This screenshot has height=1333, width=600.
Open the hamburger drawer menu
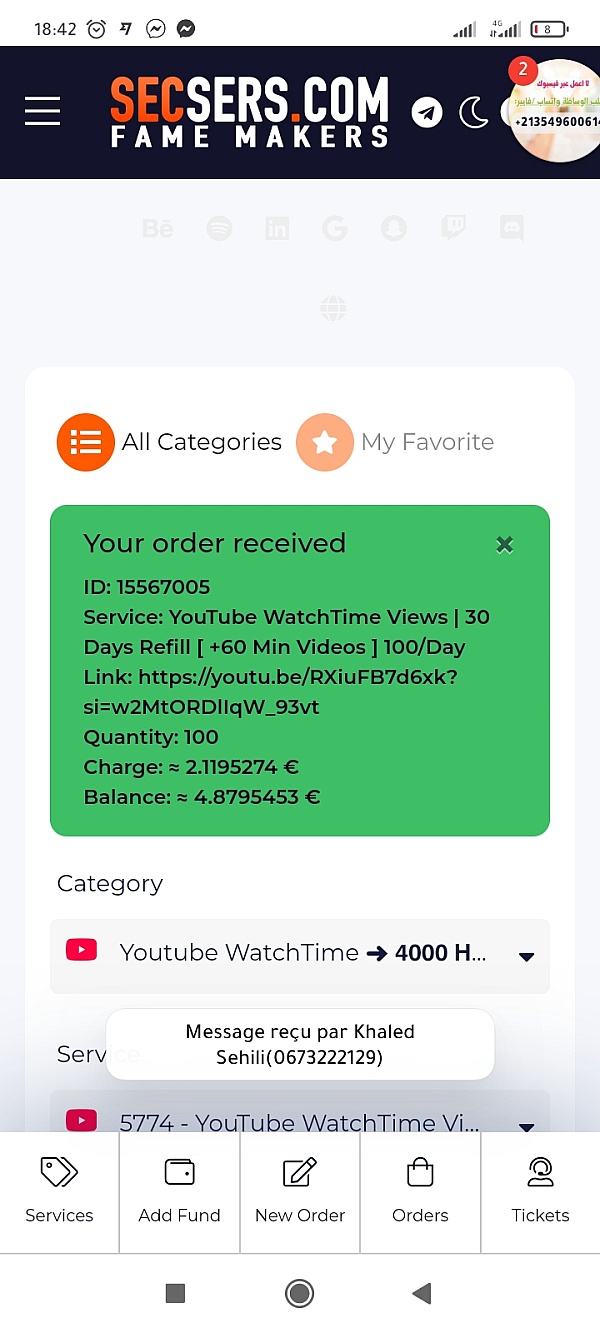(x=43, y=111)
